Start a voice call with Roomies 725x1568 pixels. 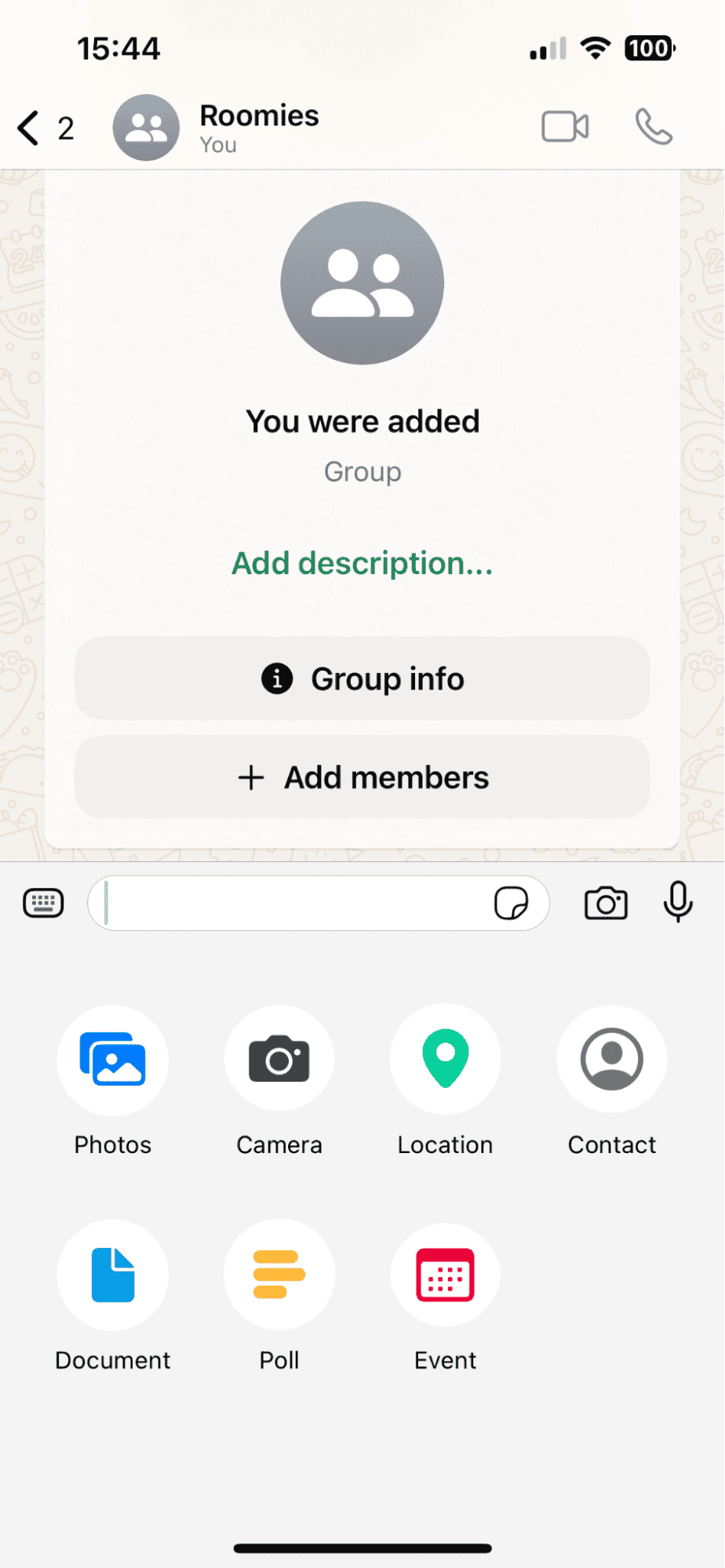[652, 127]
